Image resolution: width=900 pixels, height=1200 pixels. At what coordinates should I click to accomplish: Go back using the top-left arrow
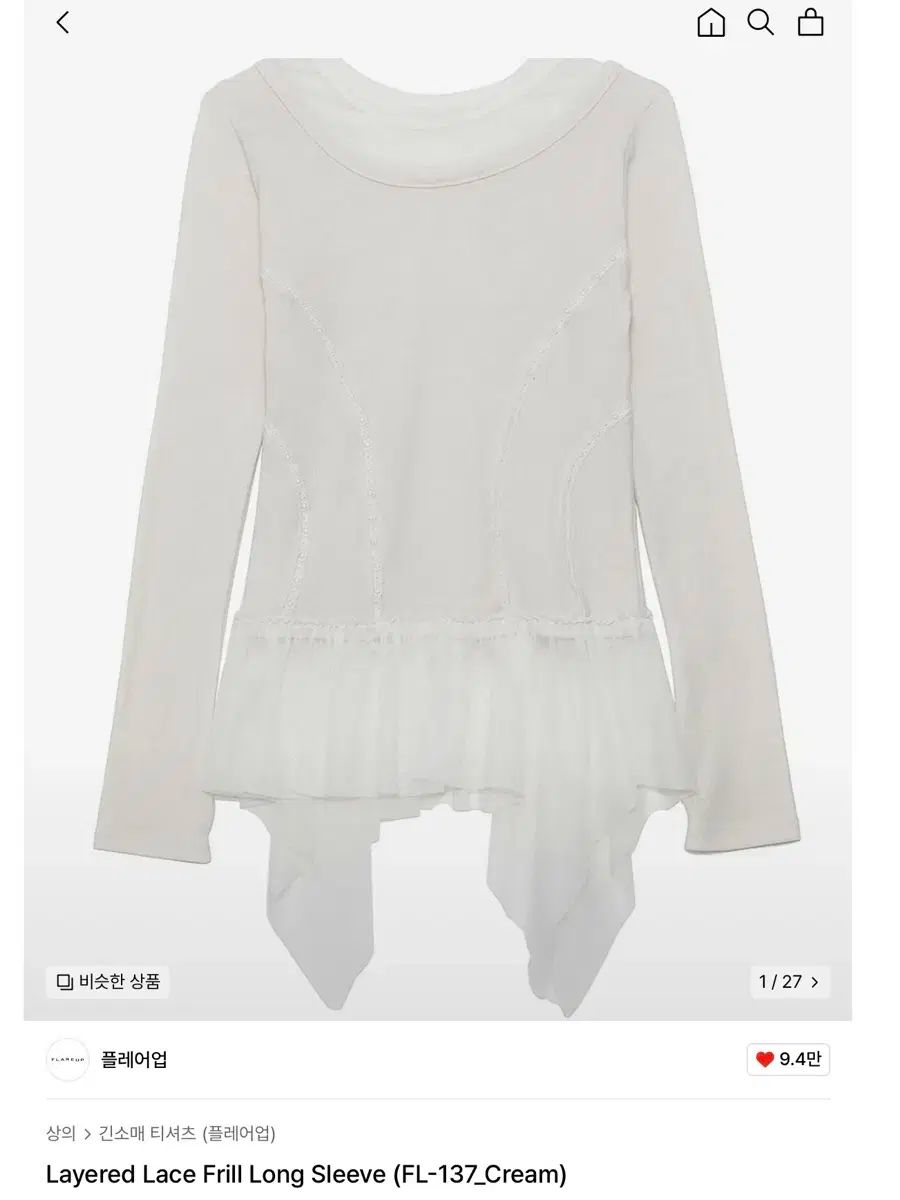point(63,23)
